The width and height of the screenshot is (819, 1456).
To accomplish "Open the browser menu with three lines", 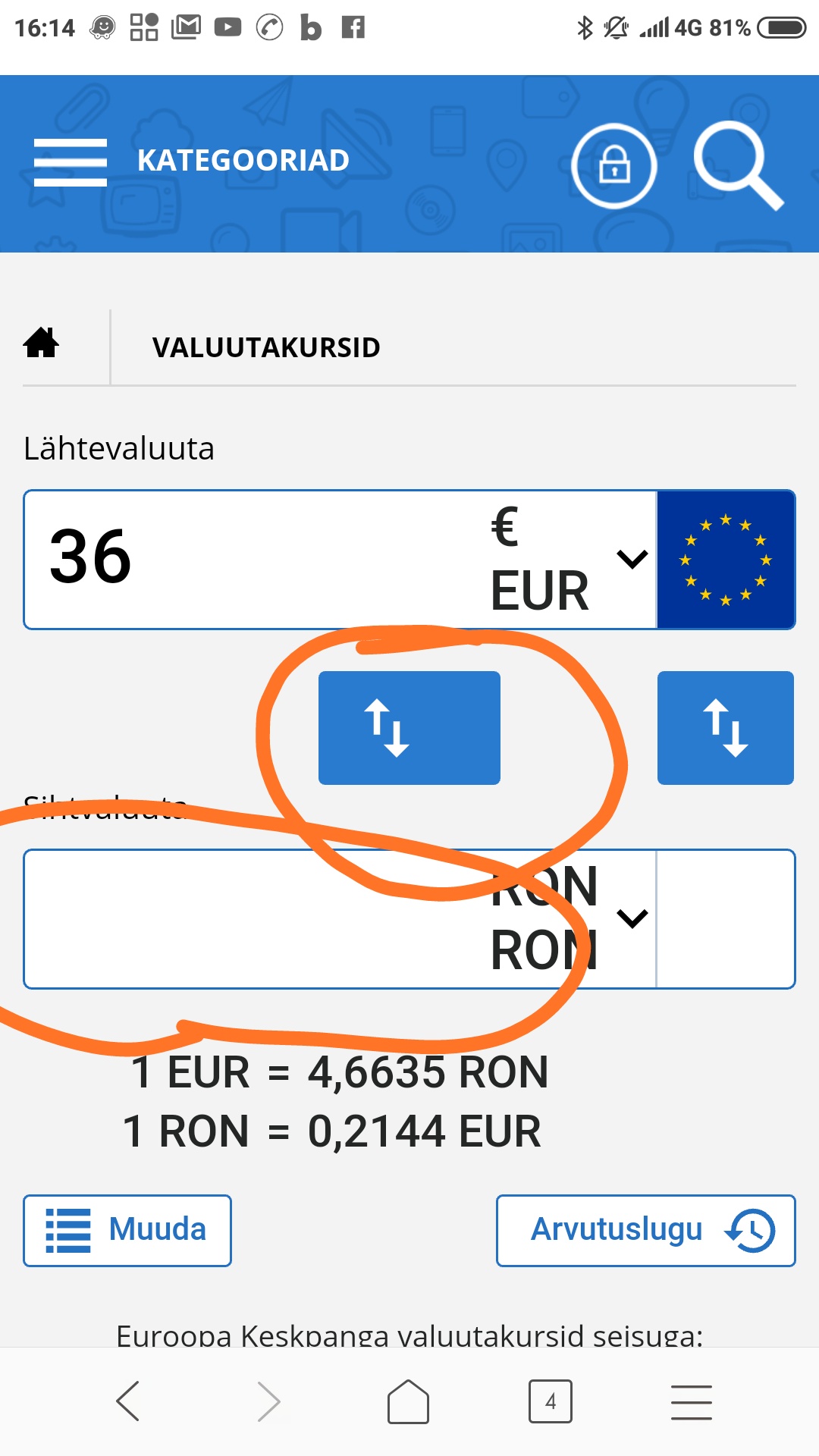I will click(x=692, y=1401).
